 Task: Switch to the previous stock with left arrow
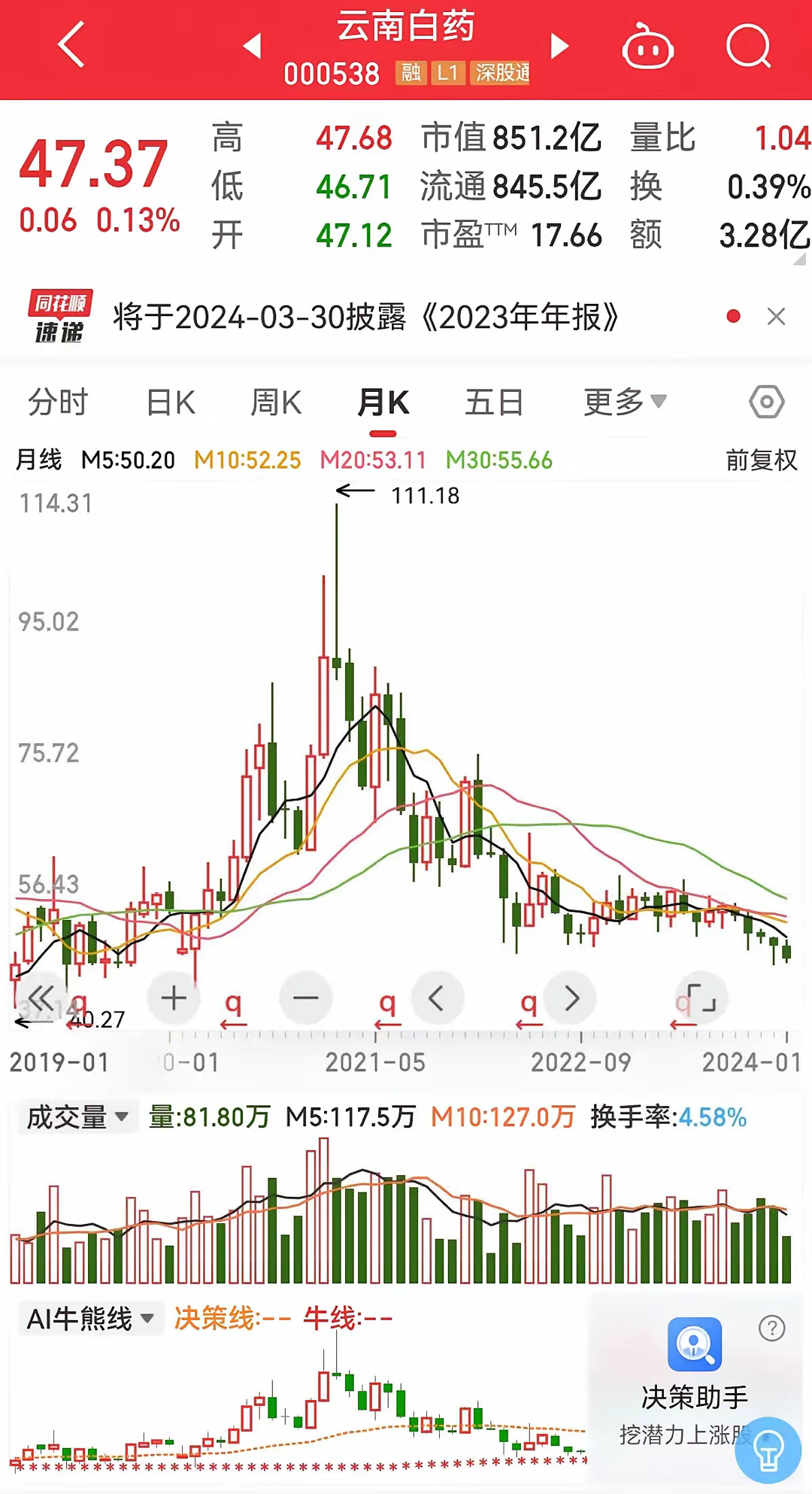(253, 45)
